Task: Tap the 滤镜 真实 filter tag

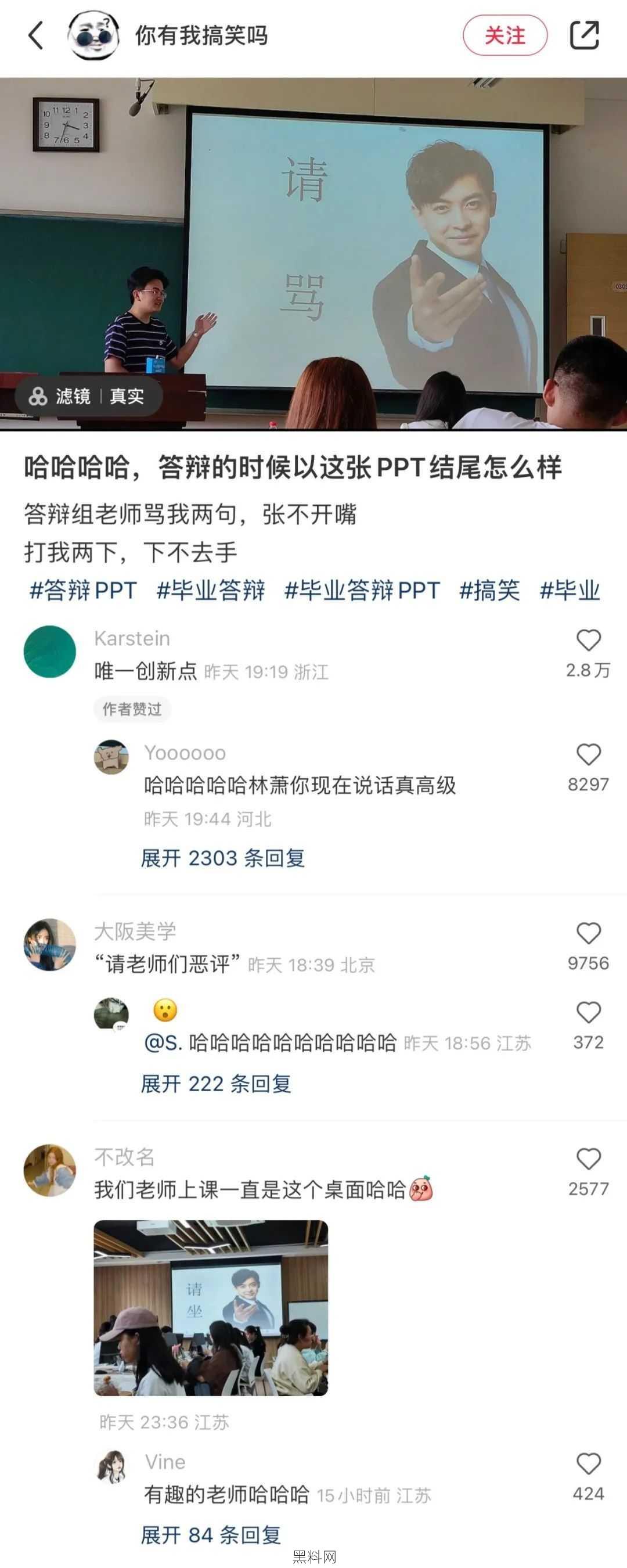Action: click(x=88, y=396)
